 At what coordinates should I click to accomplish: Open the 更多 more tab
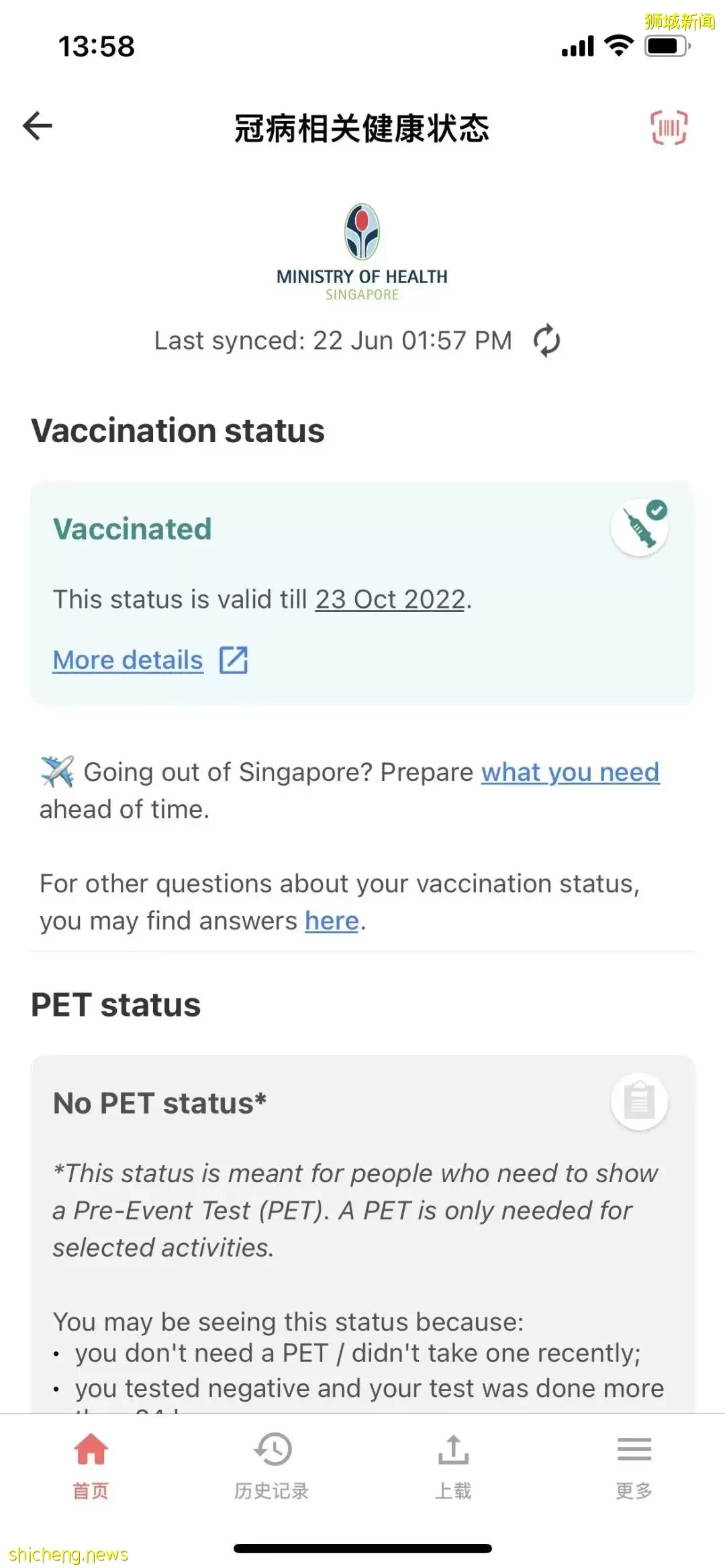coord(634,1466)
